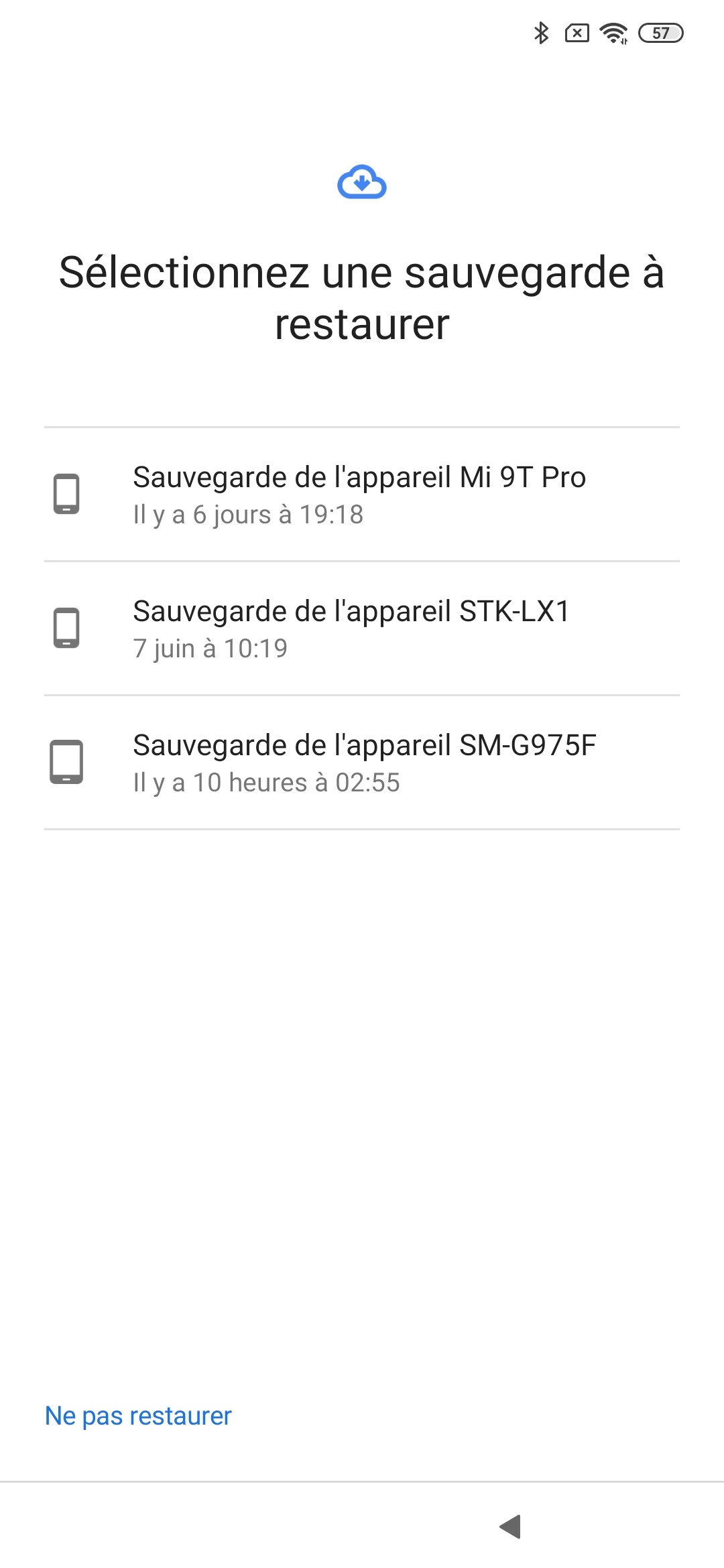Pick the SM-G975F backup to restore
Screen dimensions: 724x1568
(364, 763)
